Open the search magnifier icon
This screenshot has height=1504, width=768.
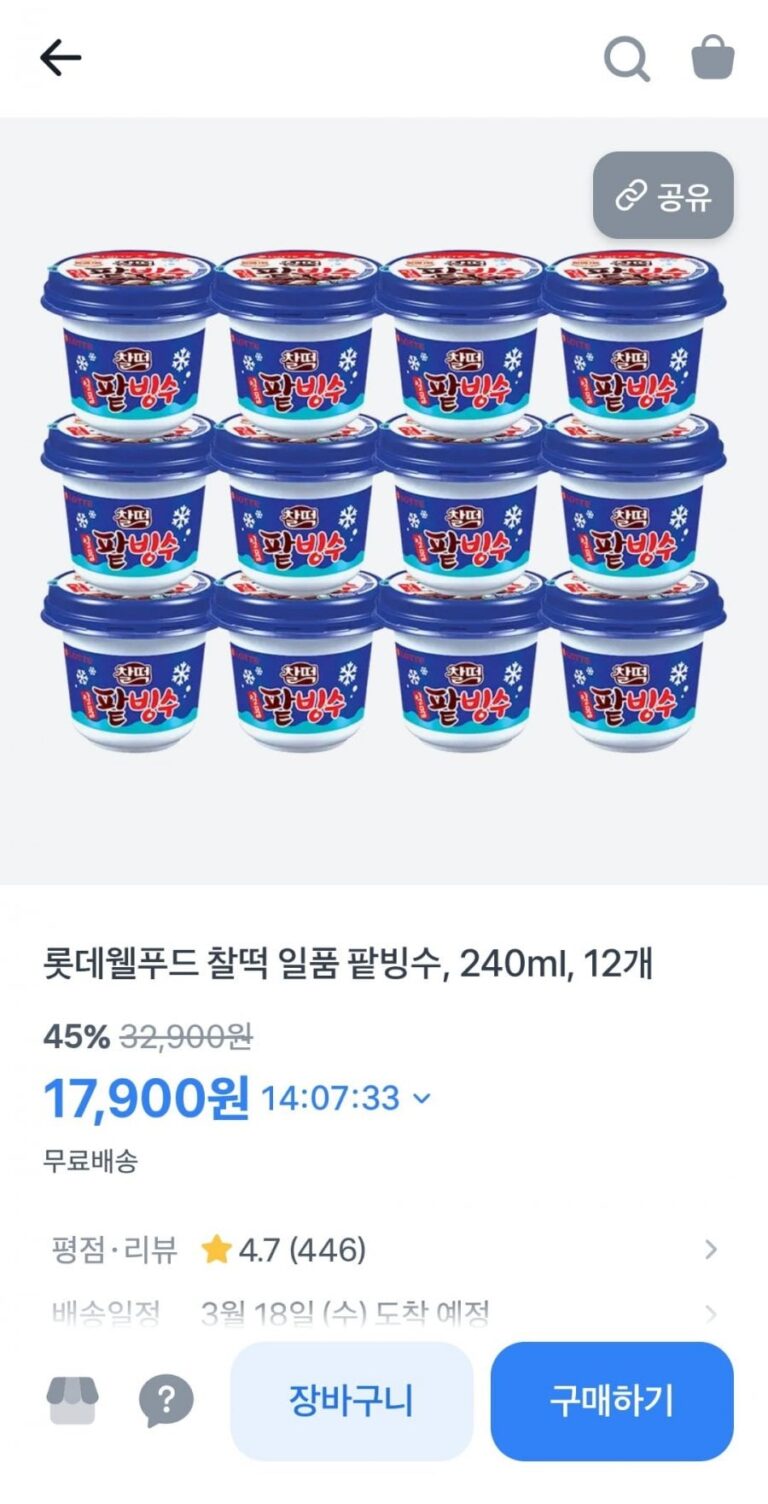click(x=627, y=59)
